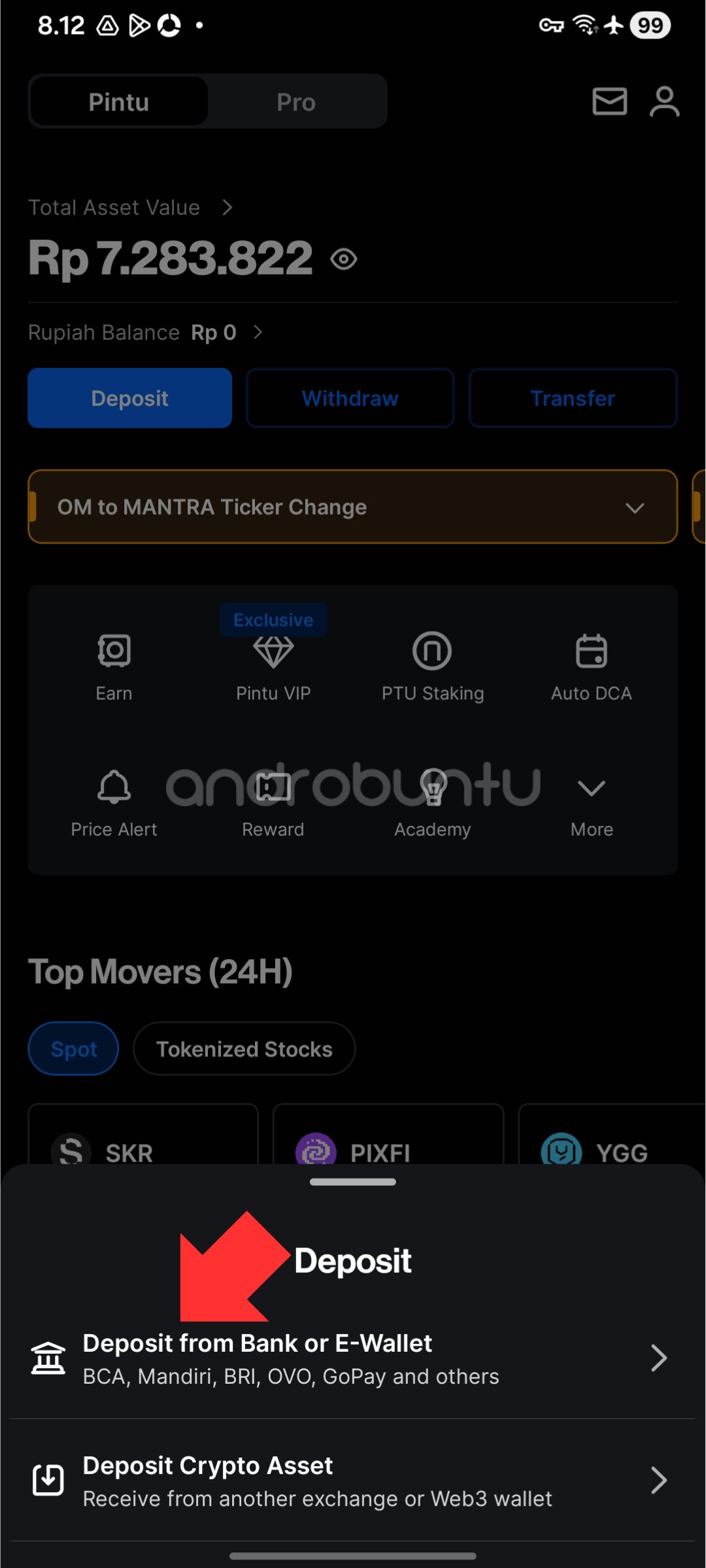This screenshot has height=1568, width=706.
Task: Open Total Asset Value details
Action: coord(131,208)
